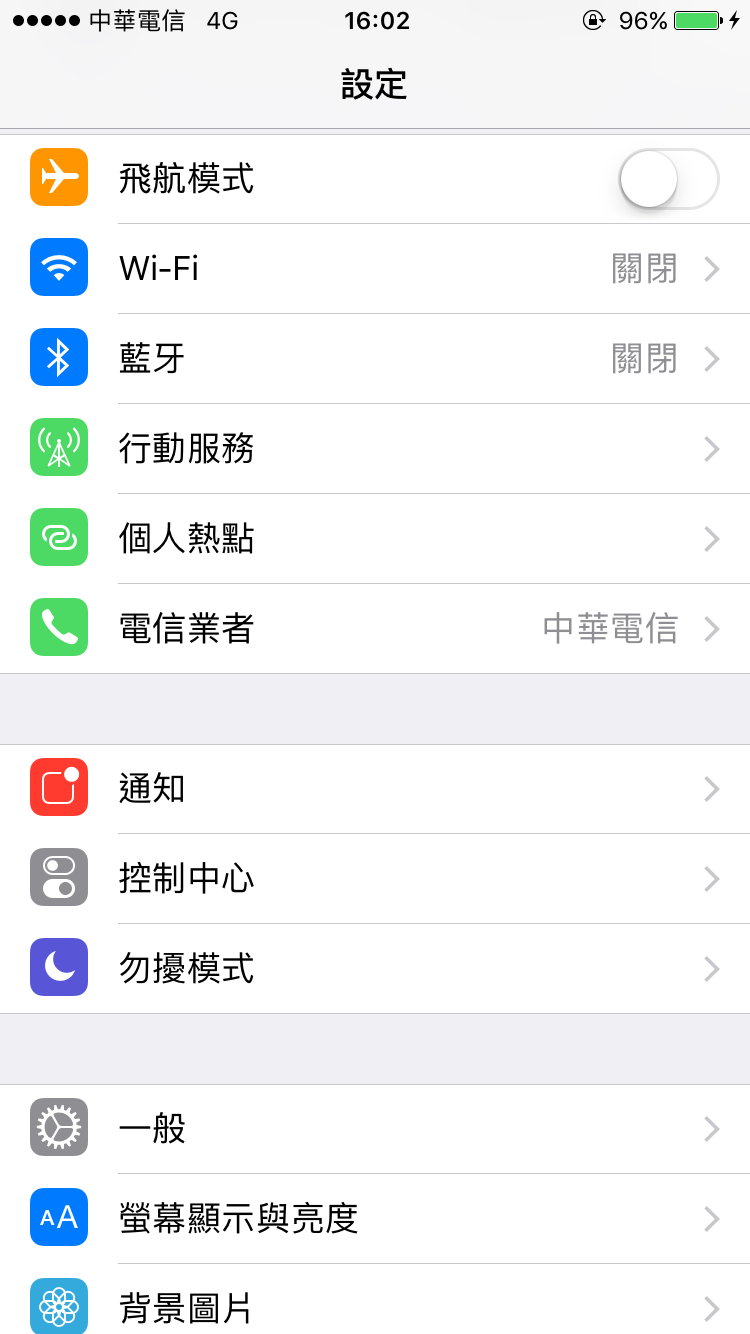Tap the orange airplane mode icon
This screenshot has height=1334, width=750.
(x=58, y=178)
